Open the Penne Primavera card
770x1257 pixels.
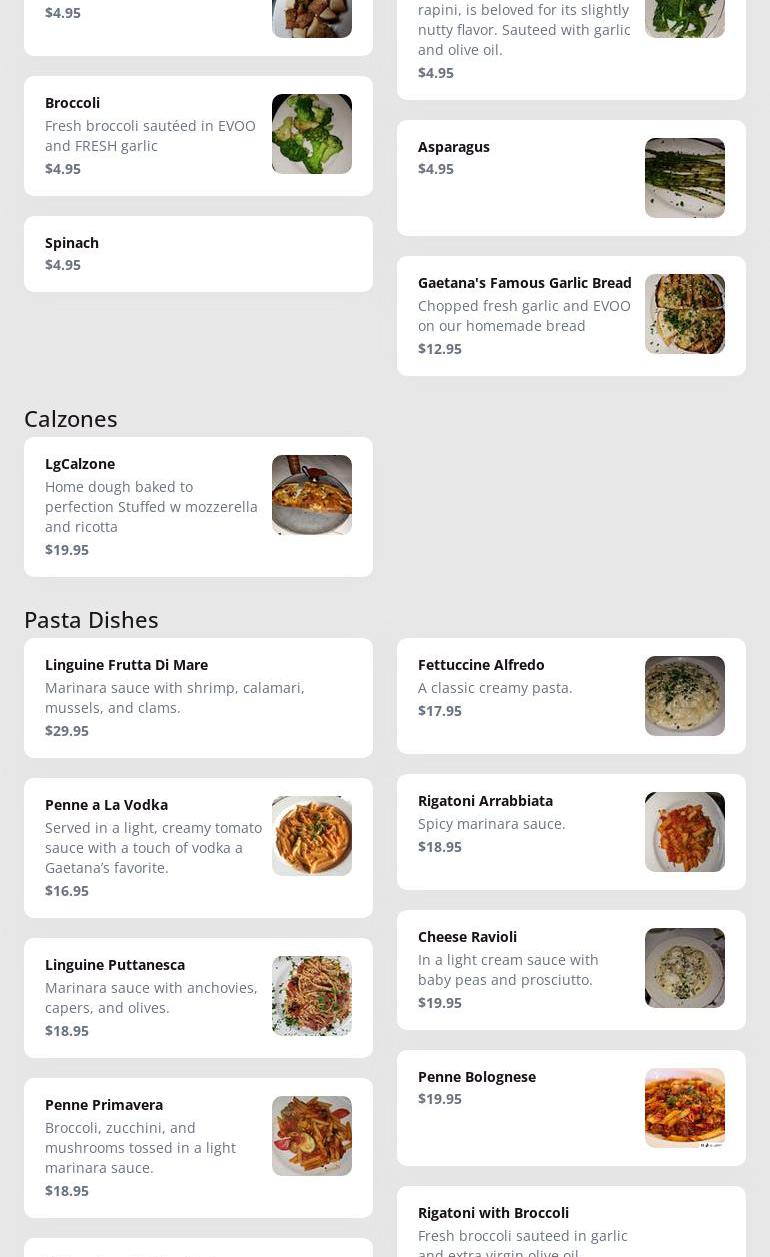pos(198,1148)
